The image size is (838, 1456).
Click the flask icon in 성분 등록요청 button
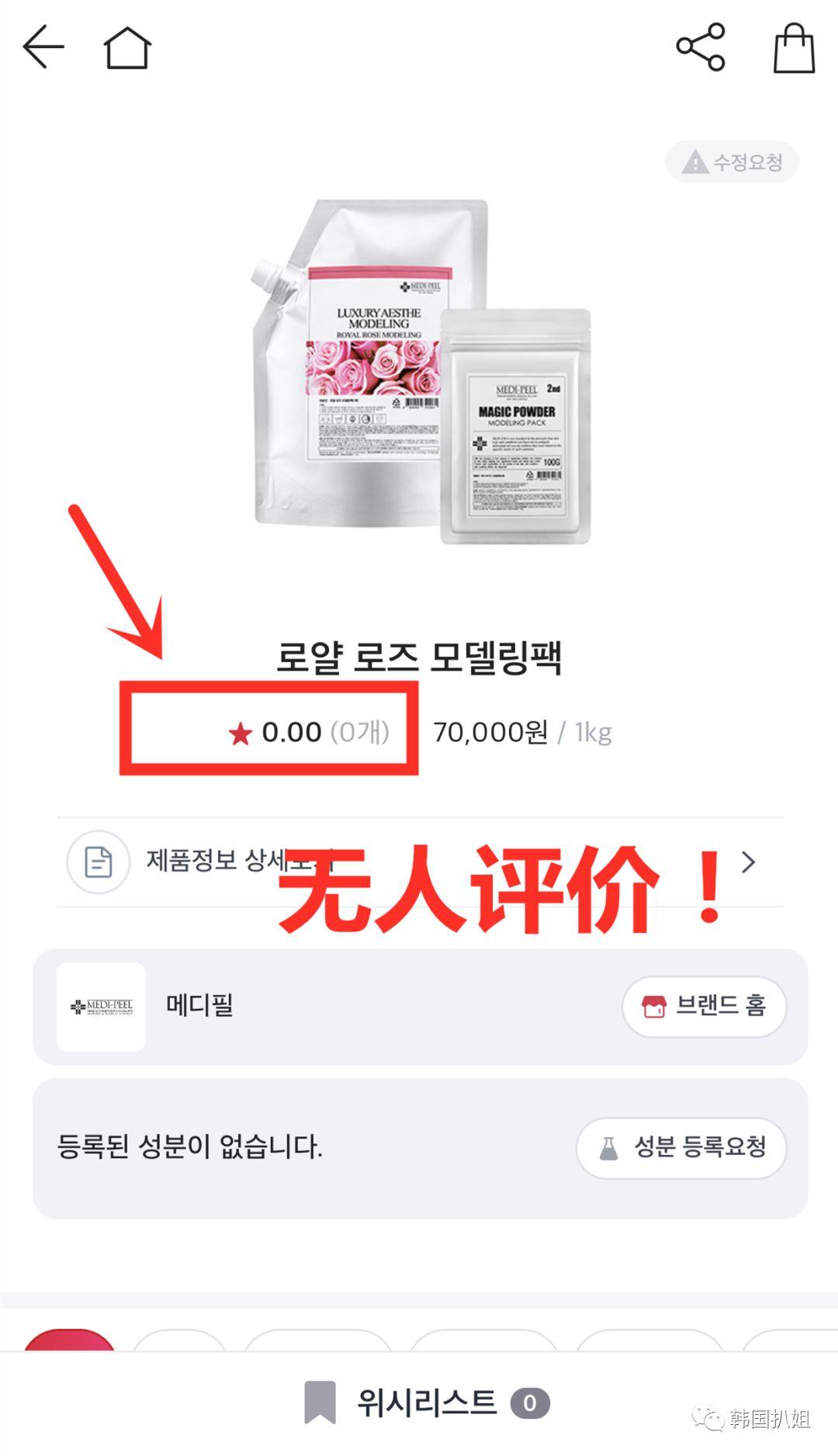(609, 1149)
